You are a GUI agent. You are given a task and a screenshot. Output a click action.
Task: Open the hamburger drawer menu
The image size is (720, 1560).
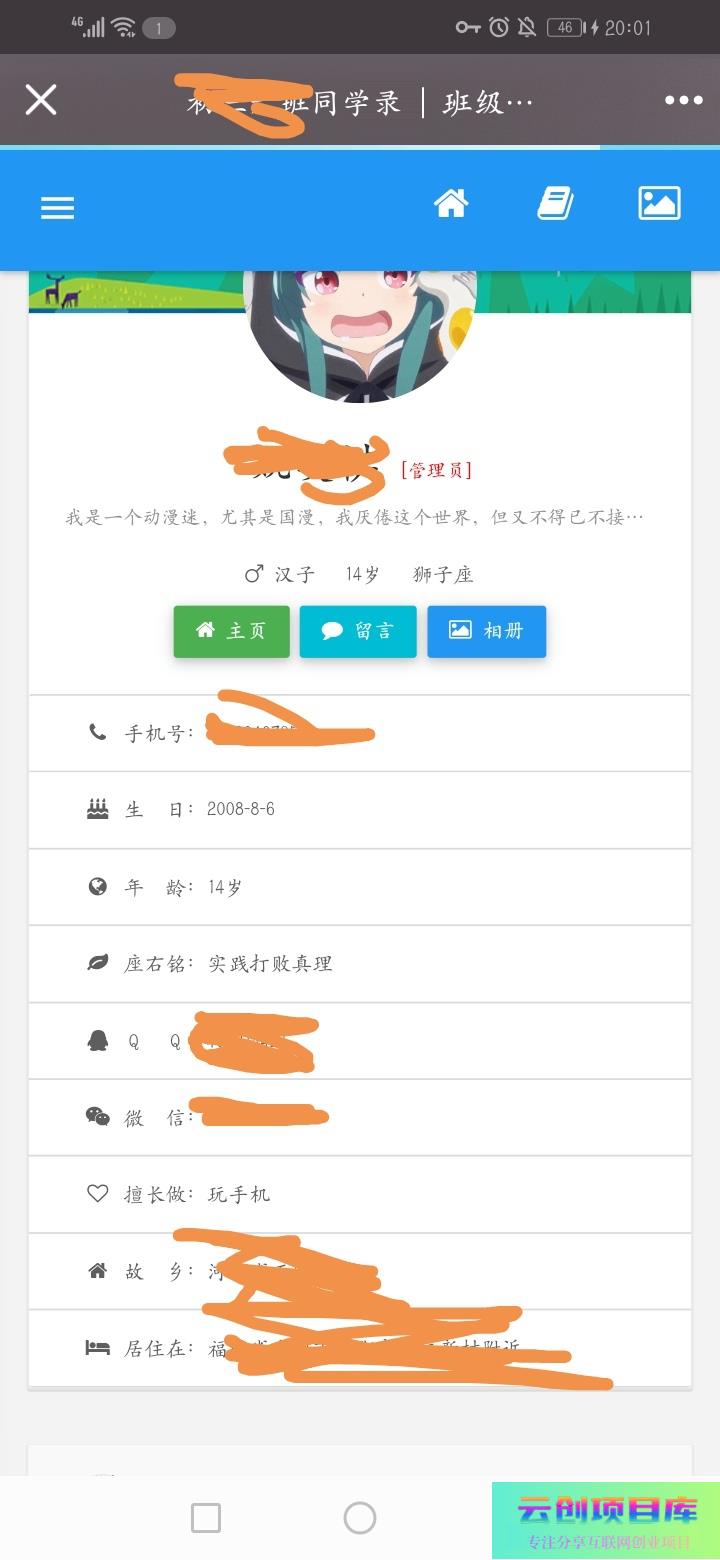point(57,207)
